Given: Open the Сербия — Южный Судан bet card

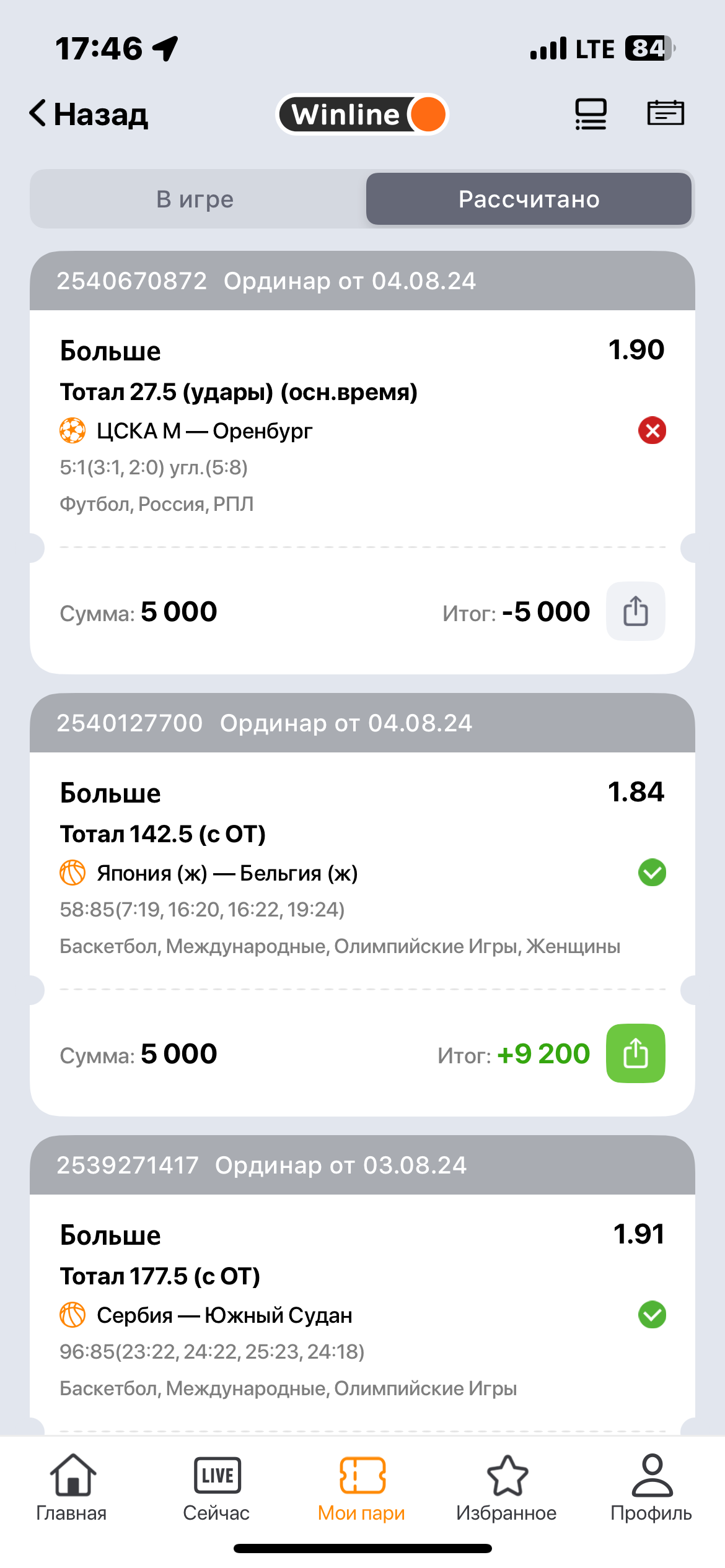Looking at the screenshot, I should pyautogui.click(x=310, y=1315).
